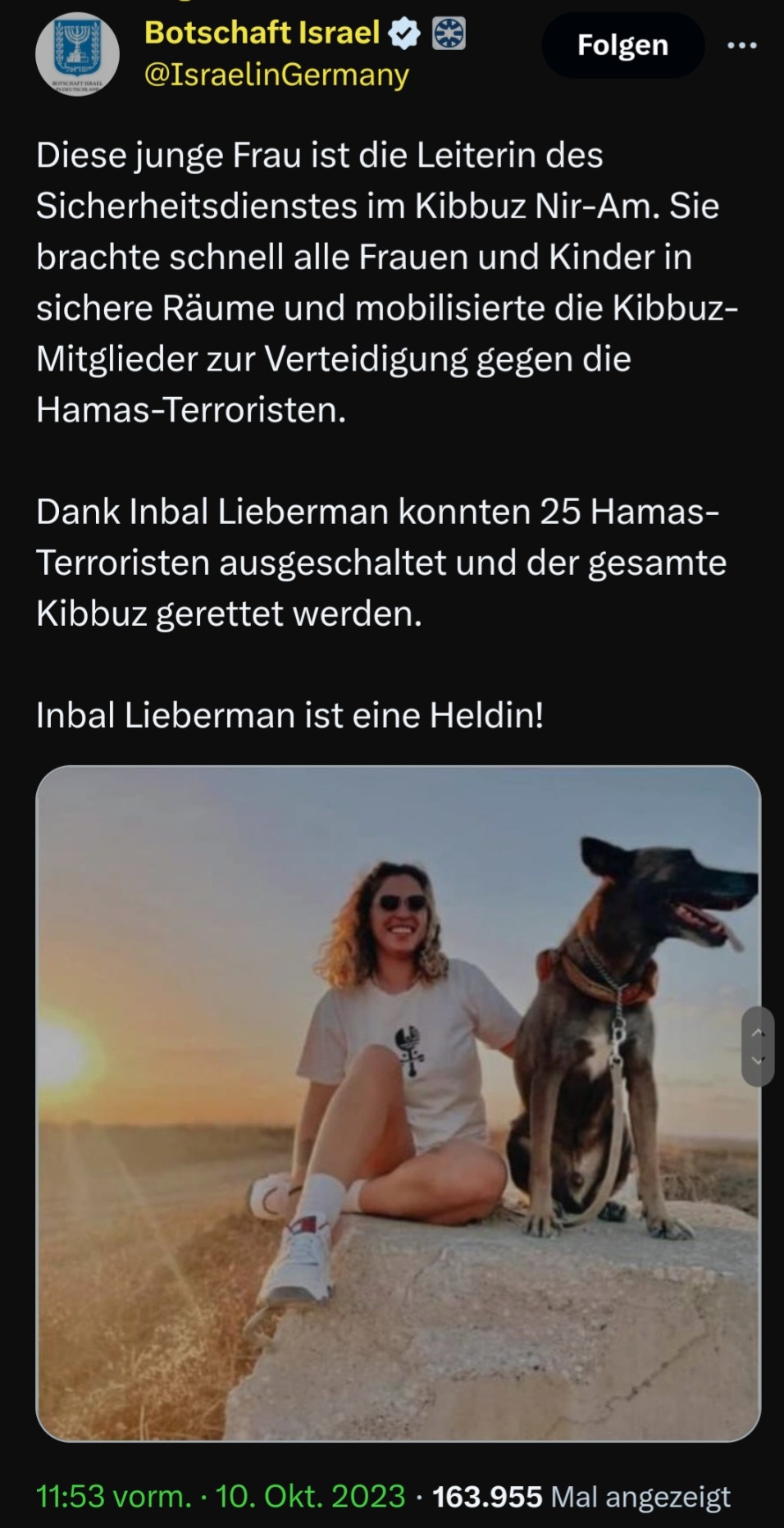Open Botschaft Israel profile avatar
The height and width of the screenshot is (1528, 784).
(x=77, y=54)
